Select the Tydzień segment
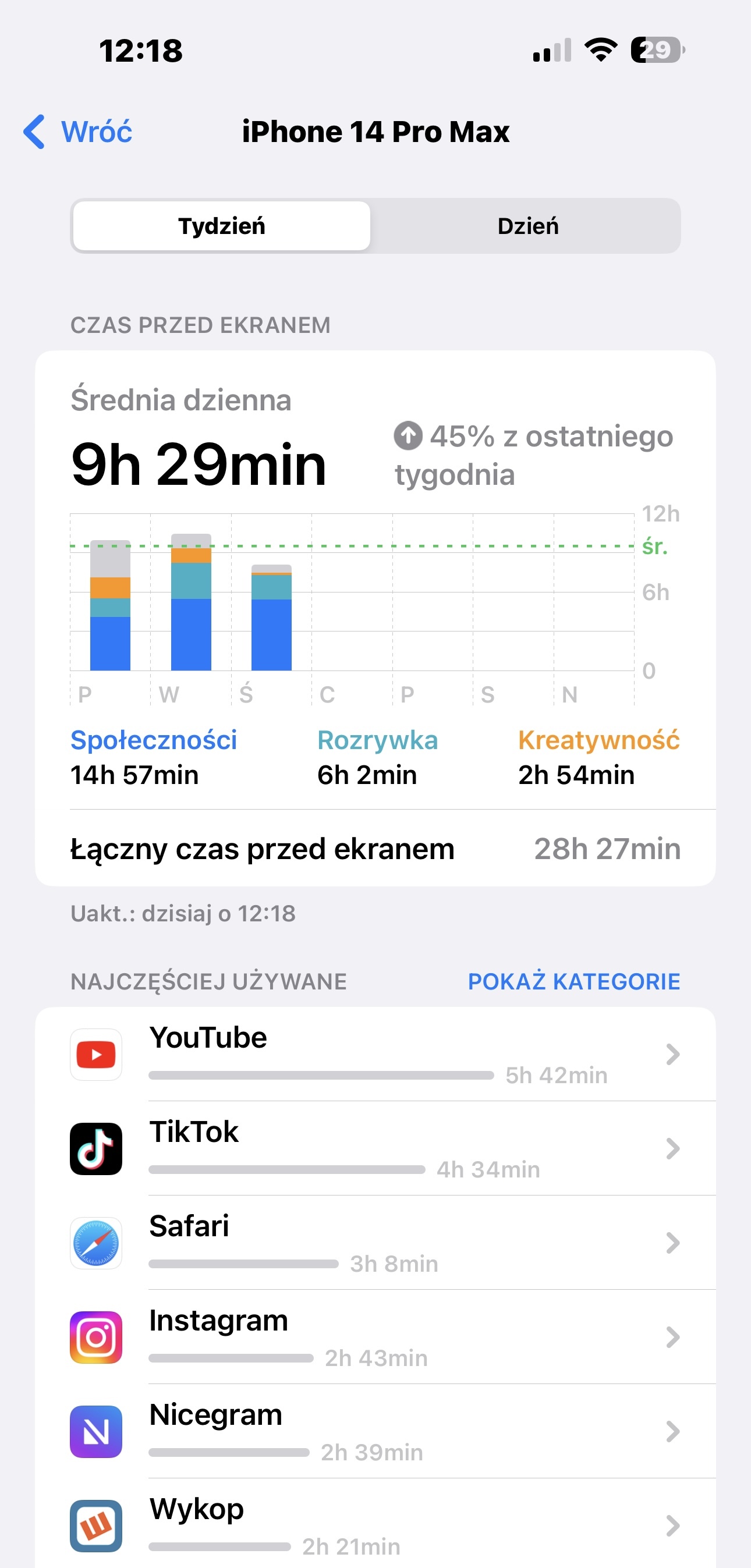 [222, 226]
